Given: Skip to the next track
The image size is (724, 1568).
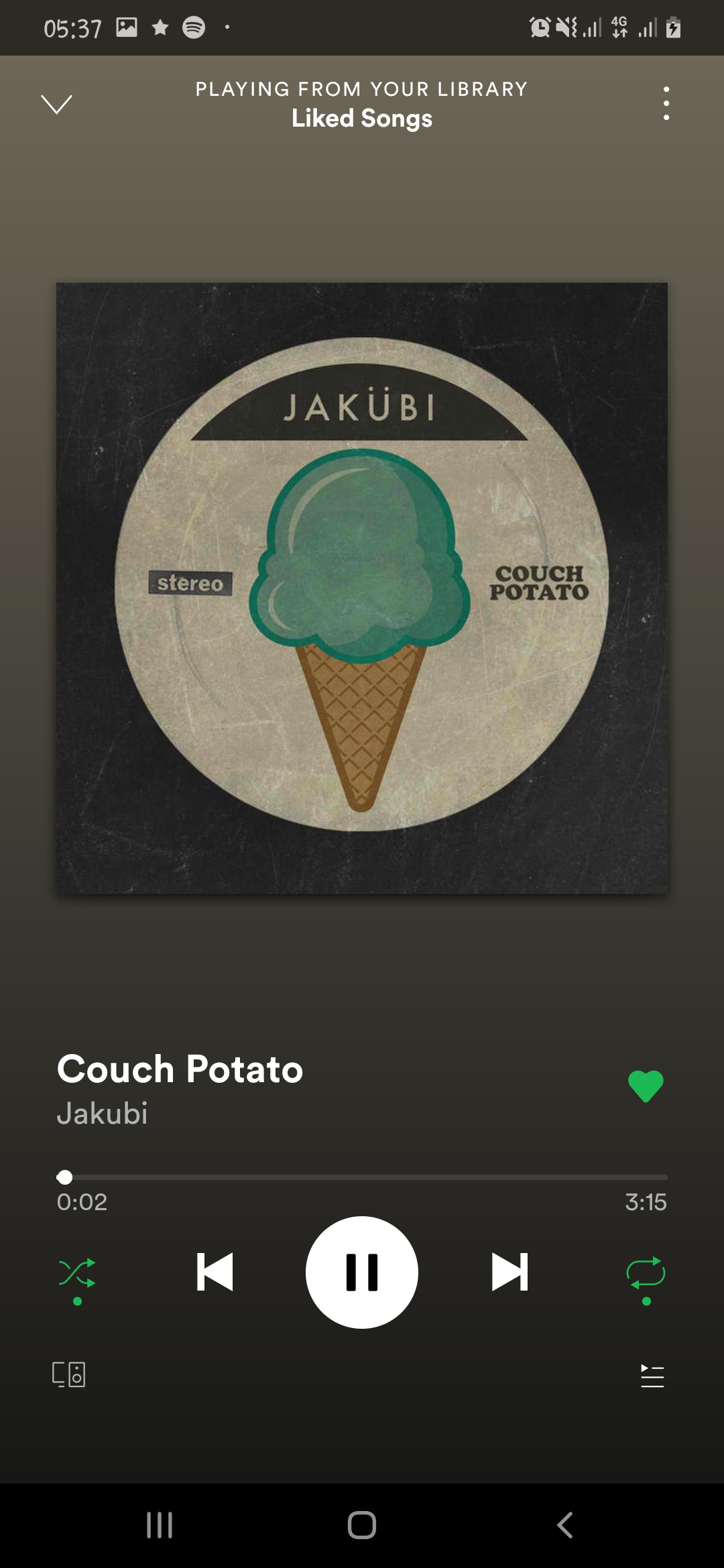Looking at the screenshot, I should click(509, 1272).
